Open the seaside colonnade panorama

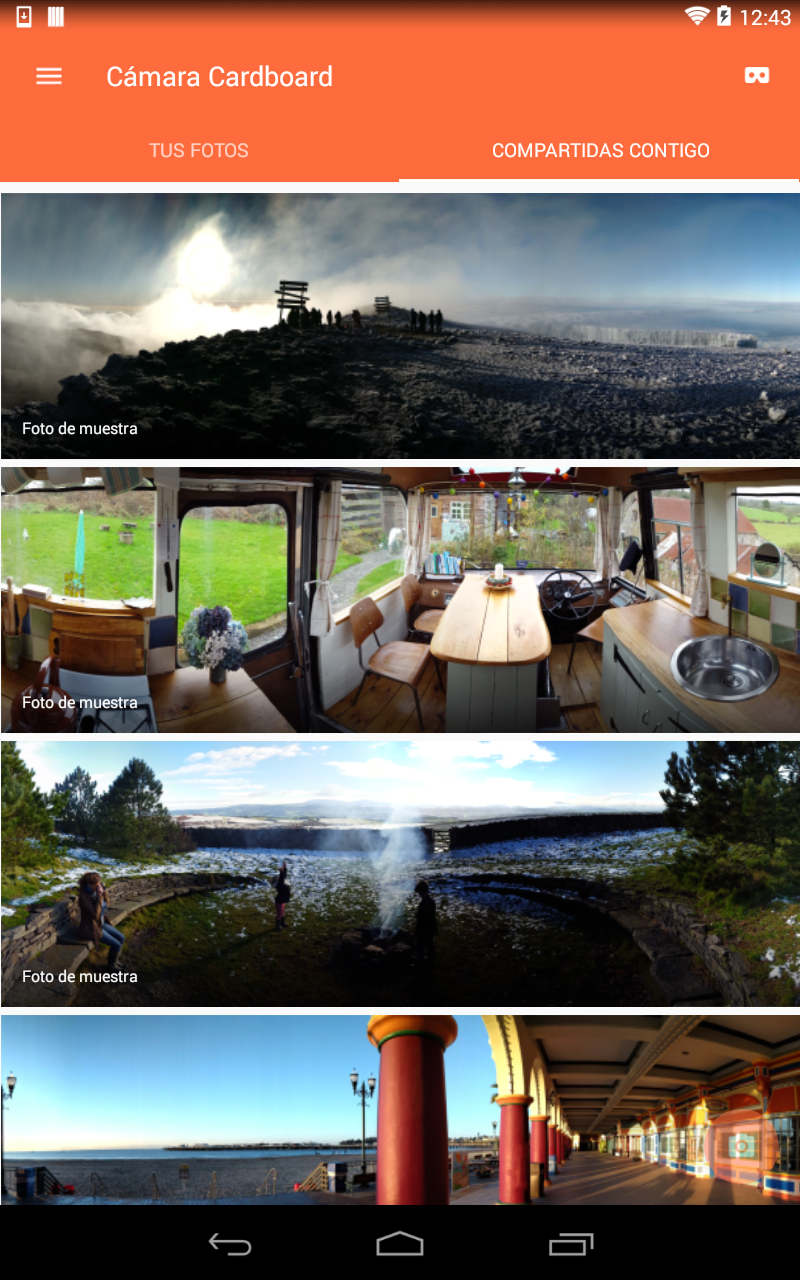click(x=400, y=1108)
